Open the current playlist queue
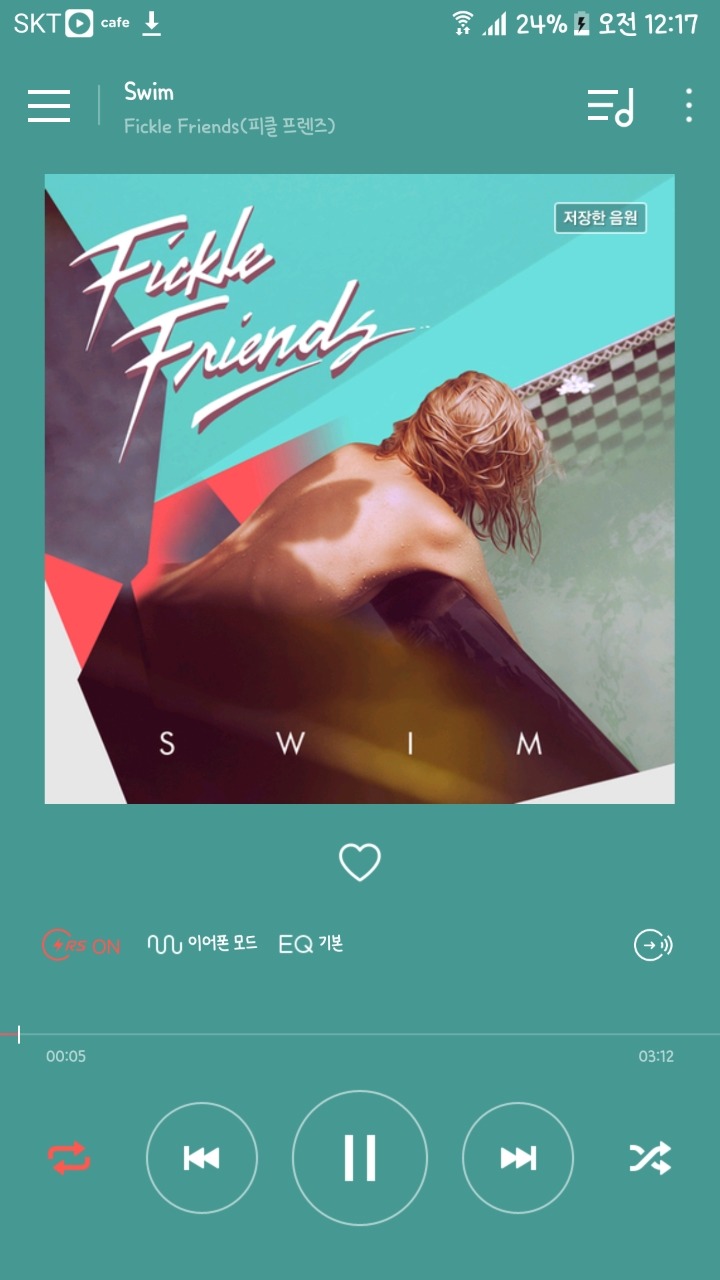The height and width of the screenshot is (1280, 720). pyautogui.click(x=610, y=106)
